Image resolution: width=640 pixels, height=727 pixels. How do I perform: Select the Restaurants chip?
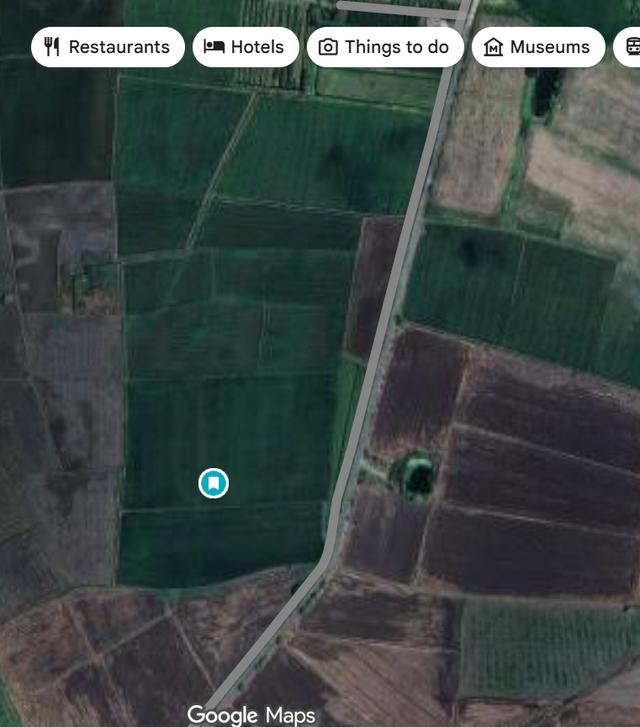108,47
